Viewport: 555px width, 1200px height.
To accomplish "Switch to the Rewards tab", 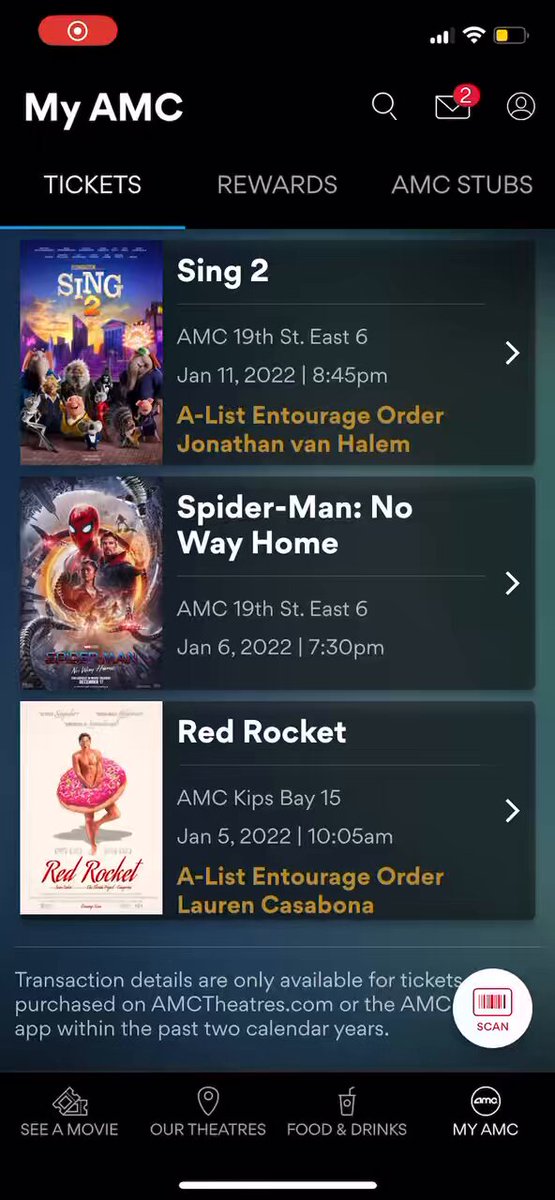I will (x=277, y=185).
